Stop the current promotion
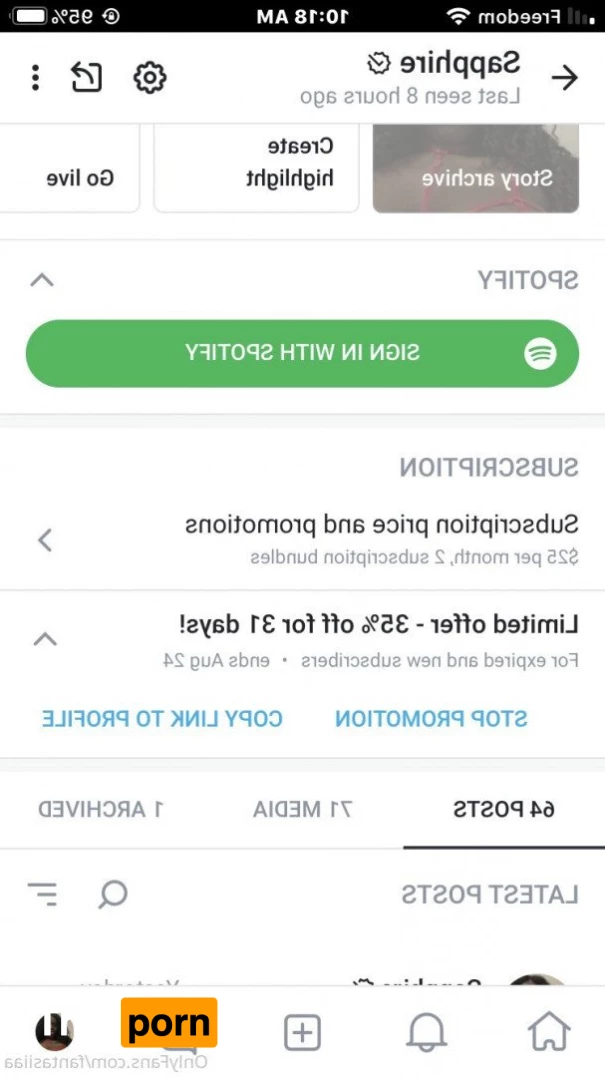 click(430, 718)
